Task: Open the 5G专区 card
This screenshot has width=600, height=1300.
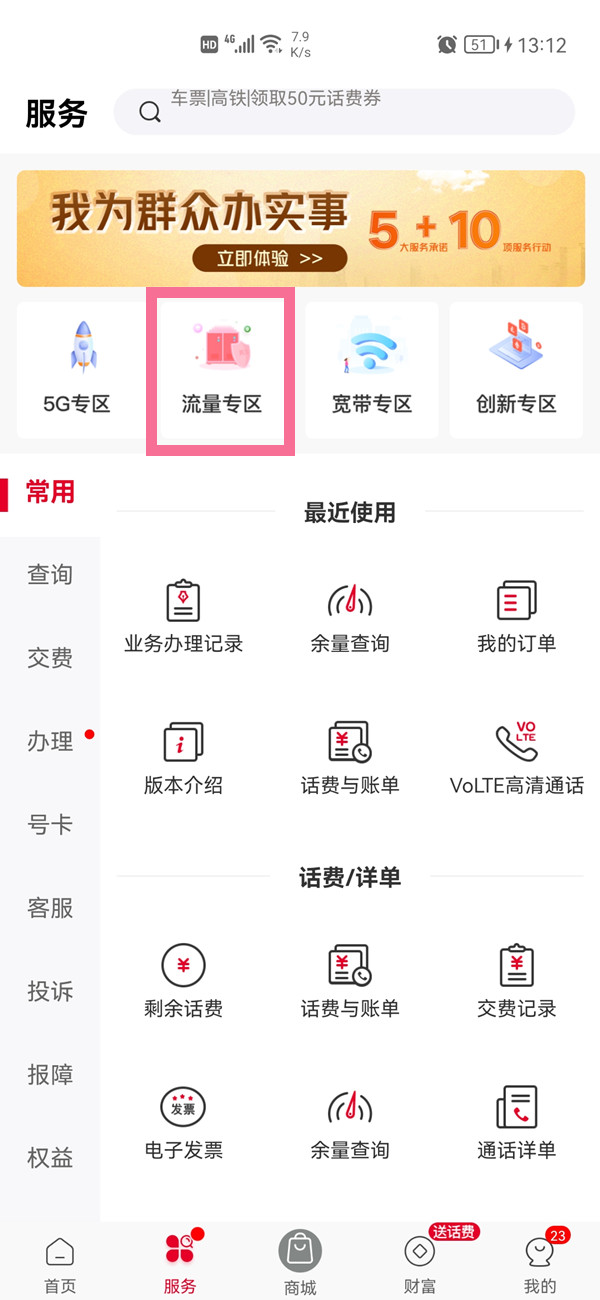Action: pos(77,369)
